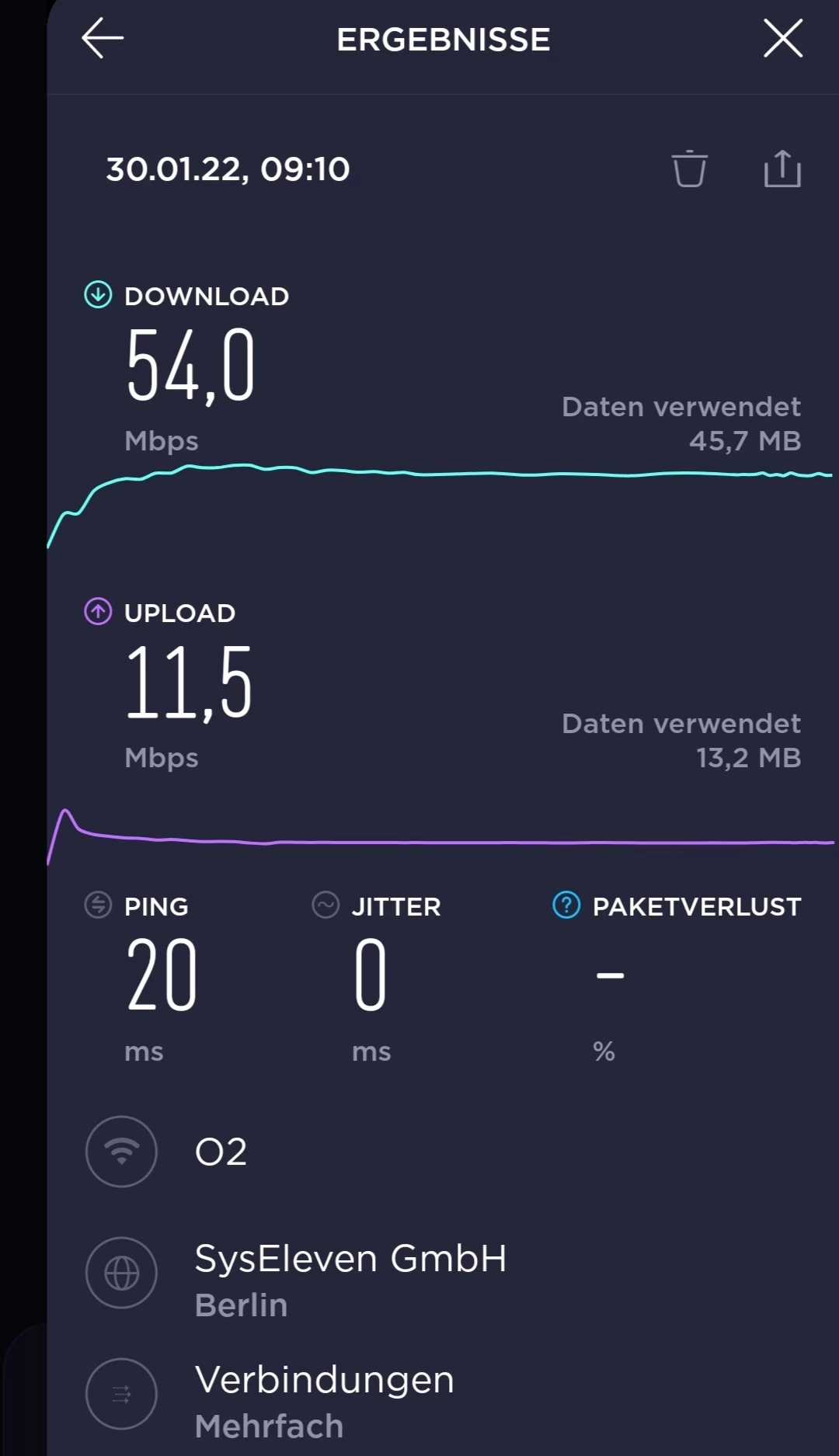Delete this speed test result

tap(689, 169)
